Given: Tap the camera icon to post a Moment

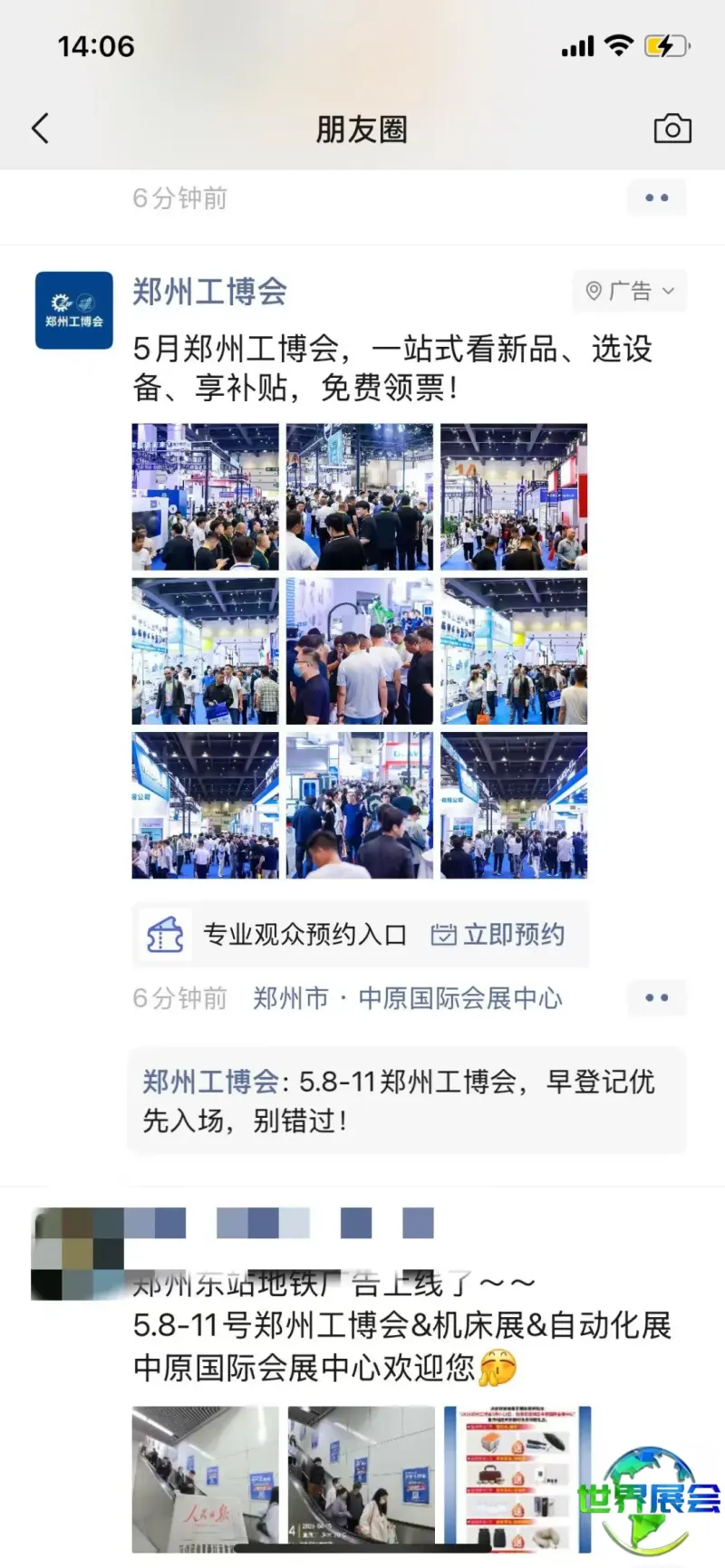Looking at the screenshot, I should click(672, 129).
